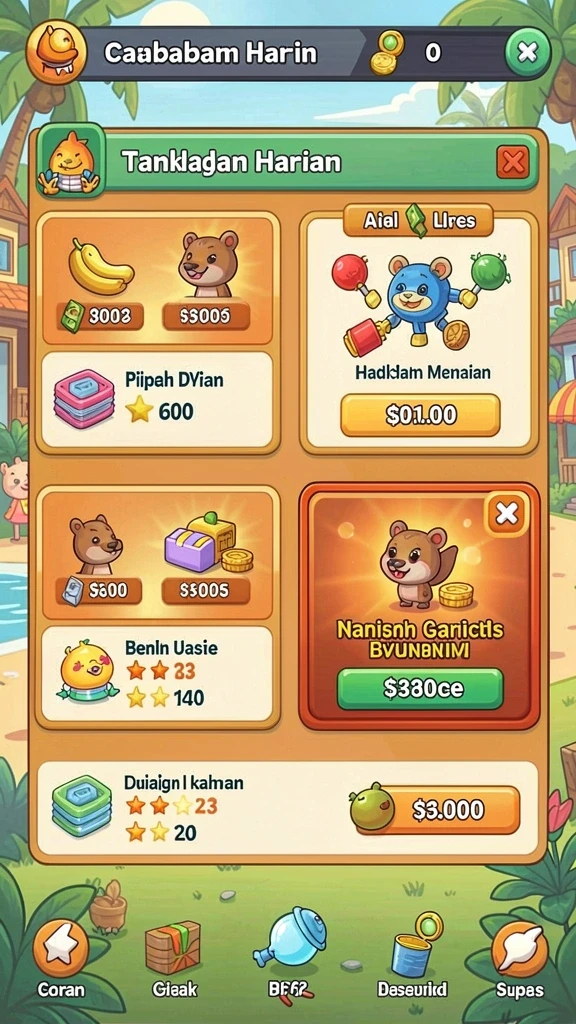
Task: Open the profile avatar in top bar
Action: 57,52
